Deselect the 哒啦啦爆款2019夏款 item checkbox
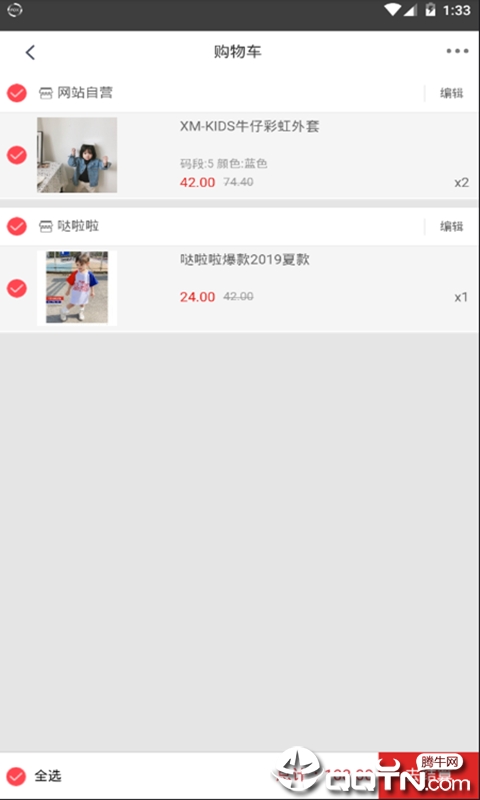This screenshot has width=480, height=800. click(x=17, y=289)
